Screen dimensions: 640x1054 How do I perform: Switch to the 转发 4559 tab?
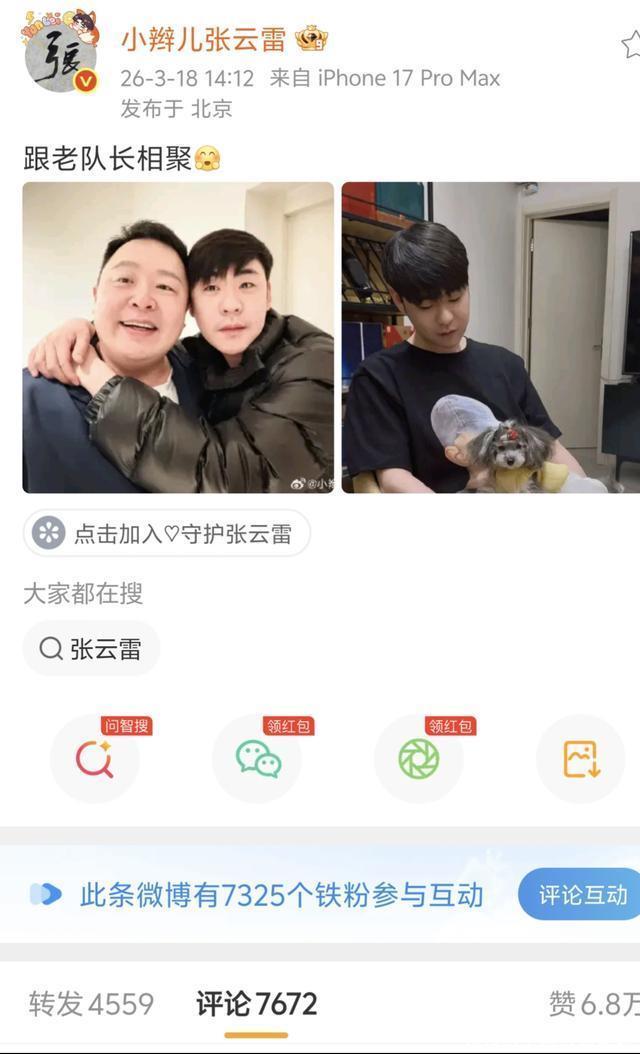91,1004
